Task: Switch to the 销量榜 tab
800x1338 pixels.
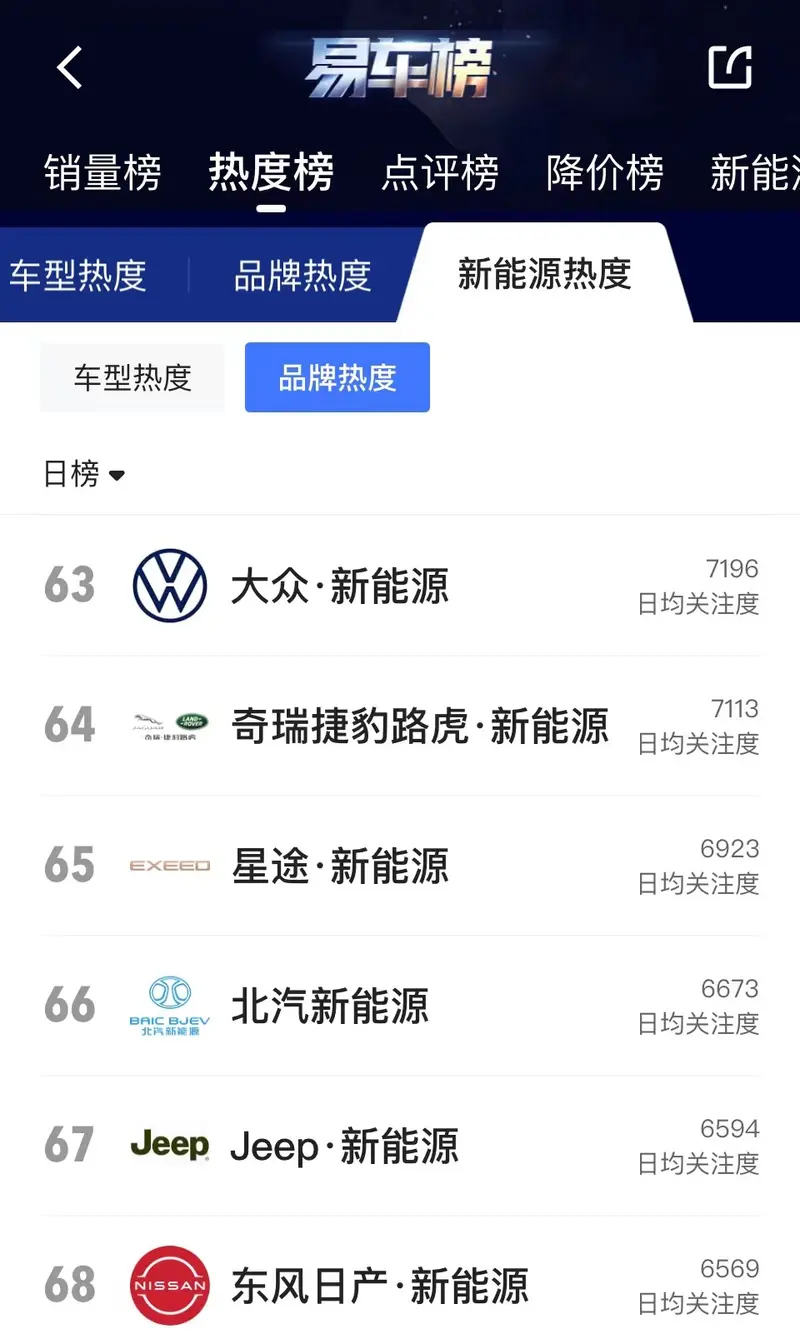Action: (x=102, y=173)
